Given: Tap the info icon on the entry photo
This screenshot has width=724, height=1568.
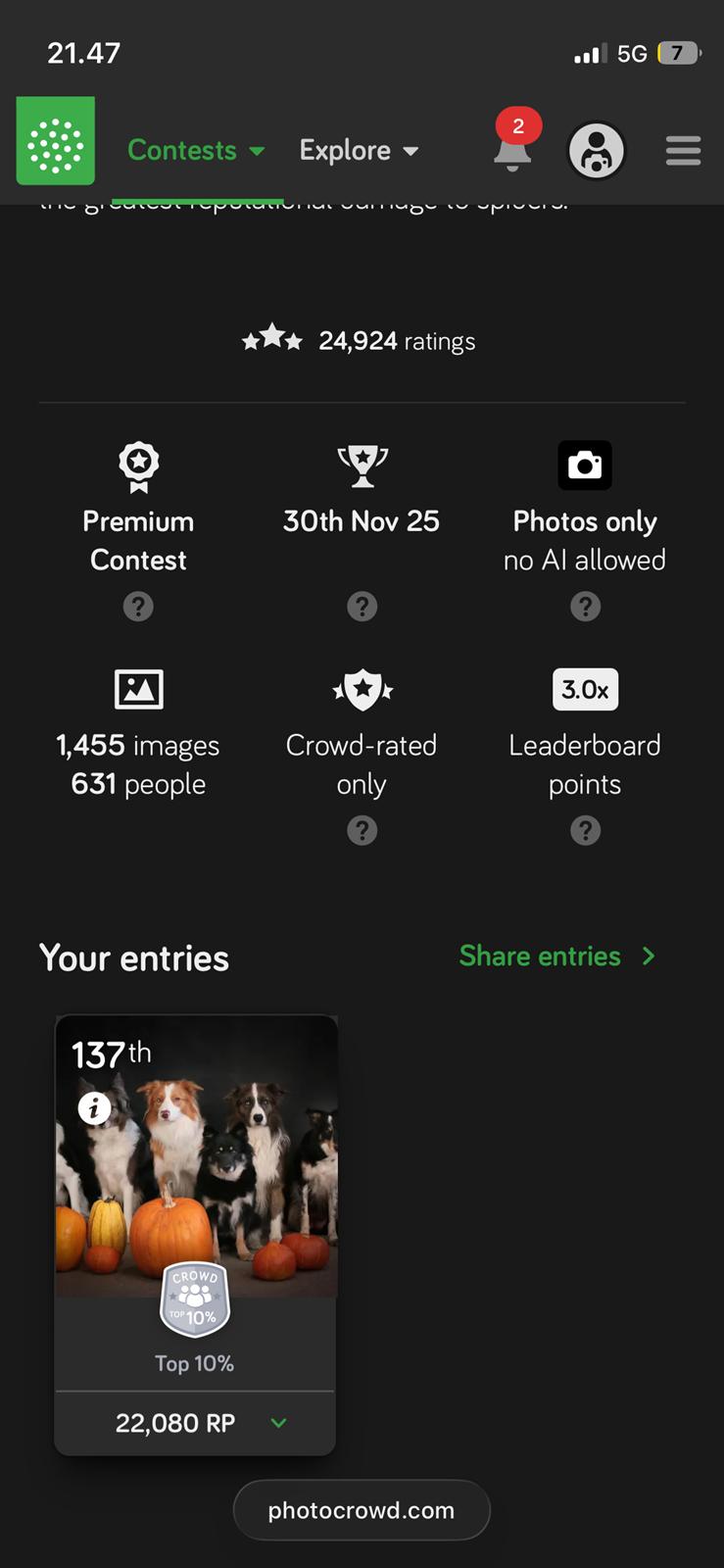Looking at the screenshot, I should pyautogui.click(x=95, y=1108).
